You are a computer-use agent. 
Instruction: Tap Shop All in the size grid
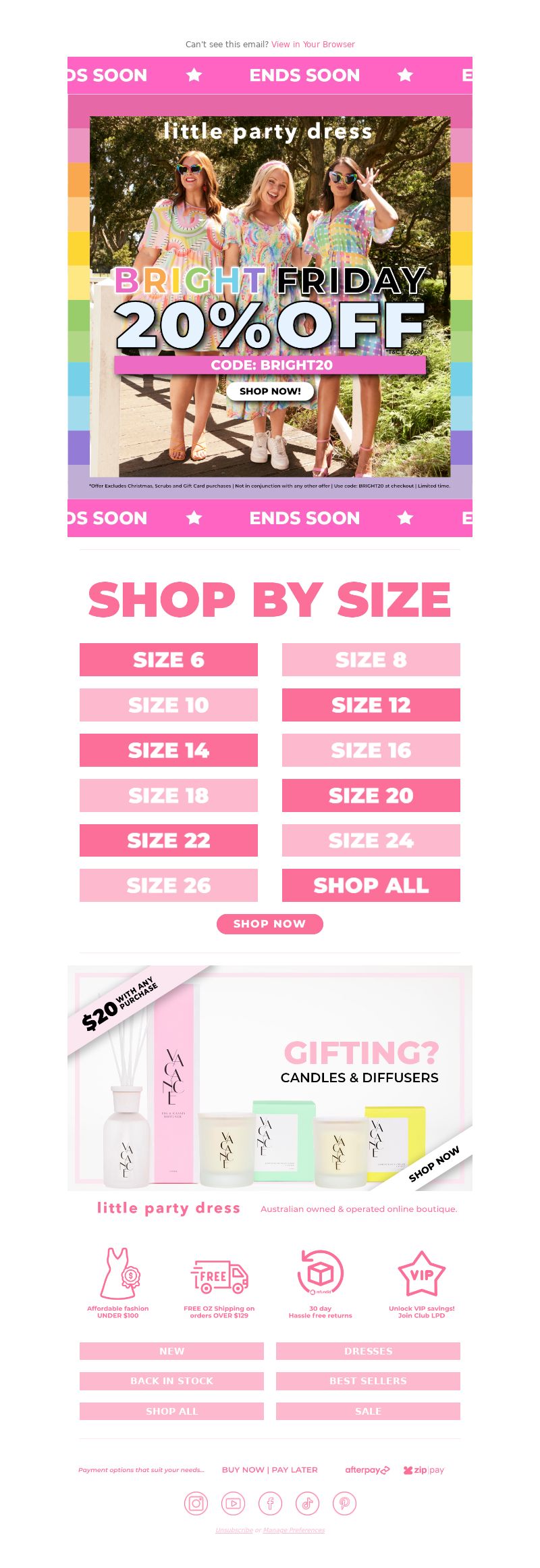click(x=371, y=885)
